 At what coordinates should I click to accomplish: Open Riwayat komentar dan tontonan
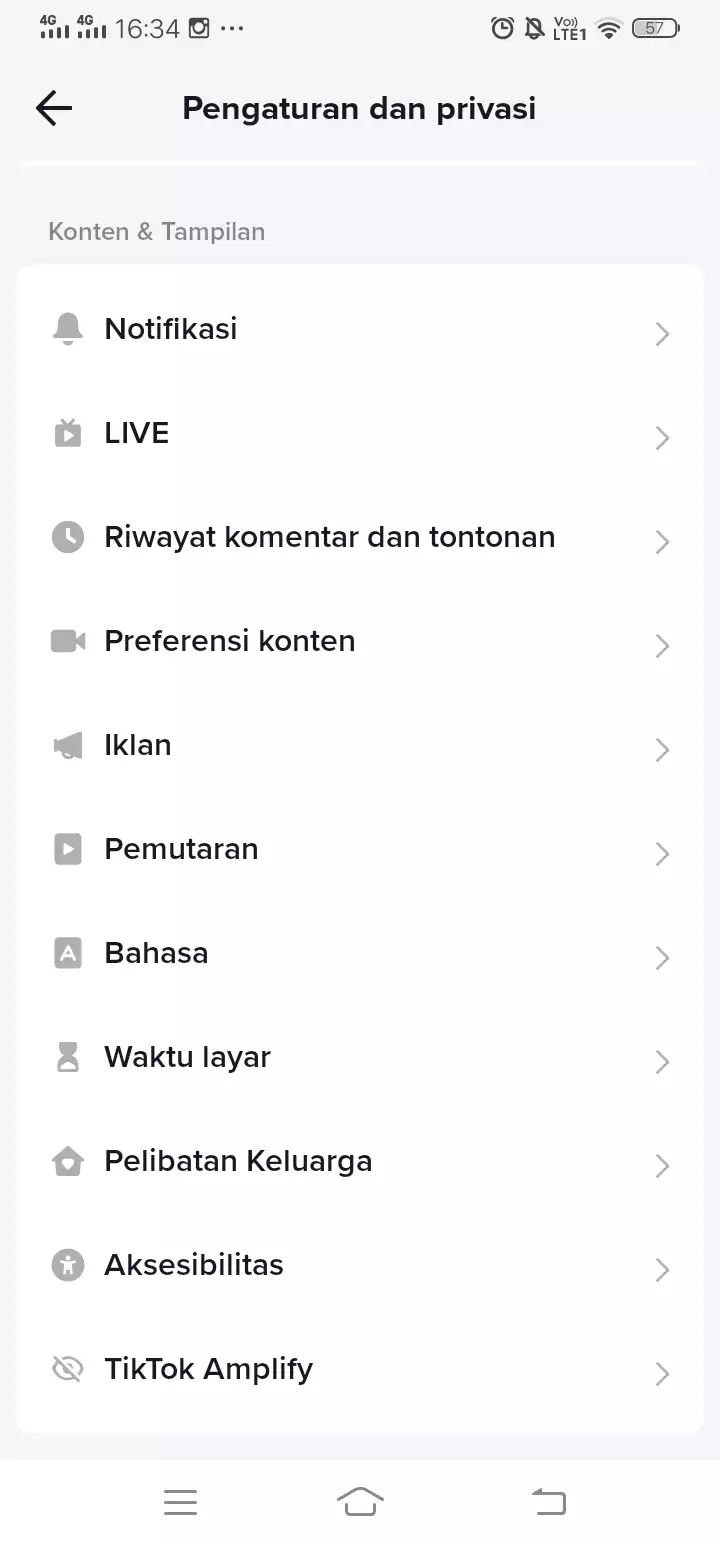[x=360, y=537]
